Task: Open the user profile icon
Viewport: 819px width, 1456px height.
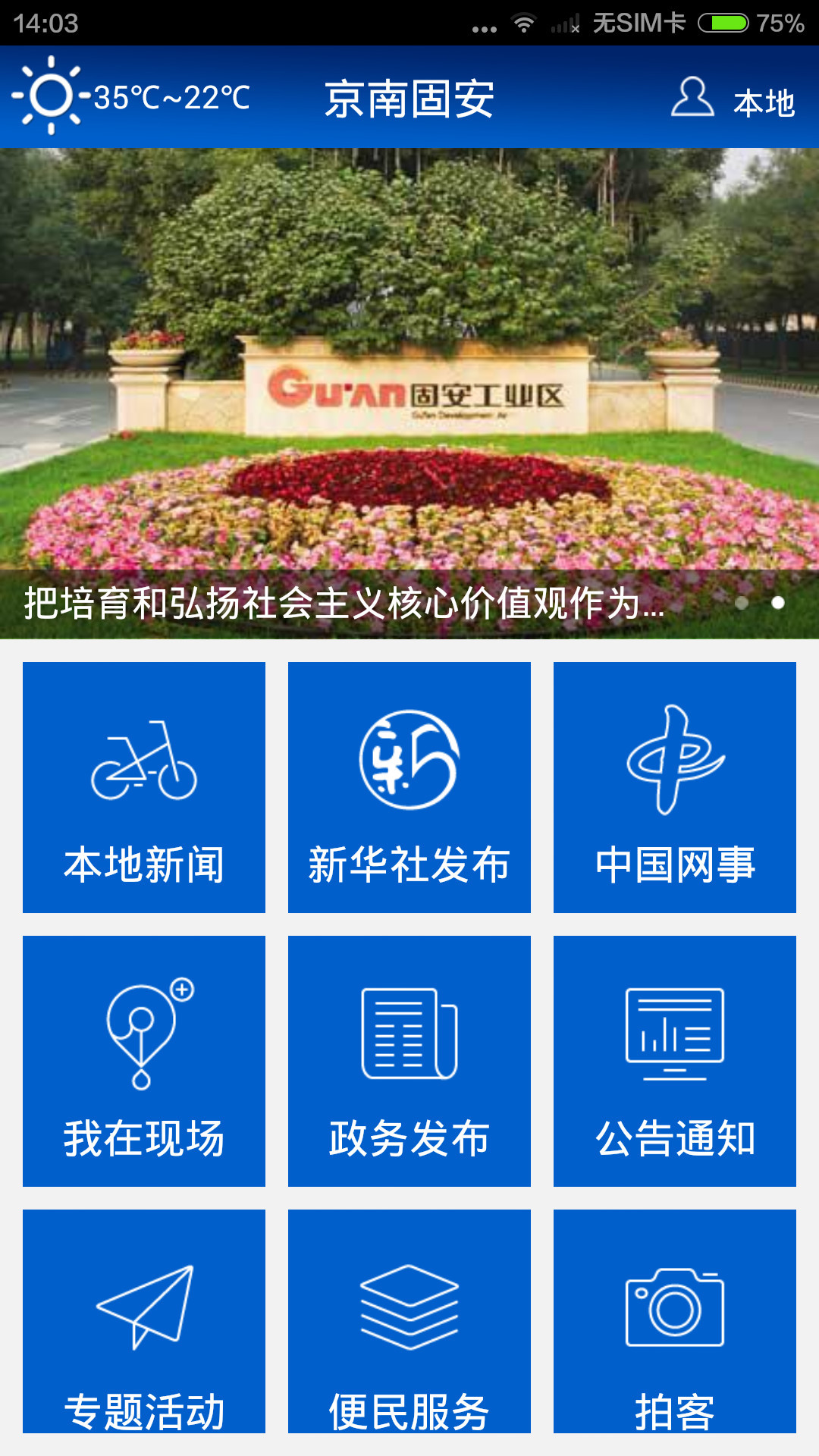Action: coord(692,97)
